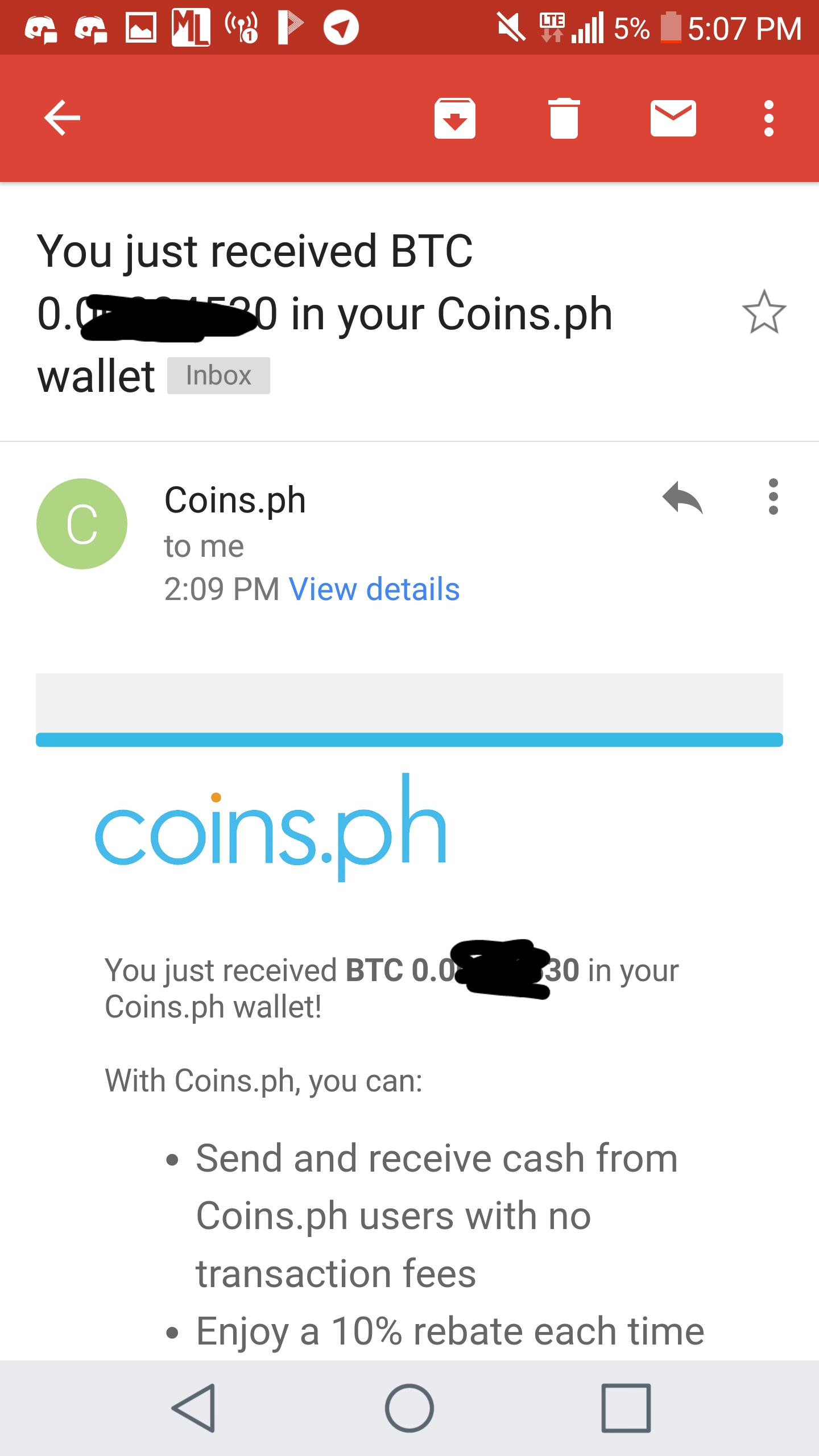Tap the system home button
819x1456 pixels.
[409, 1408]
